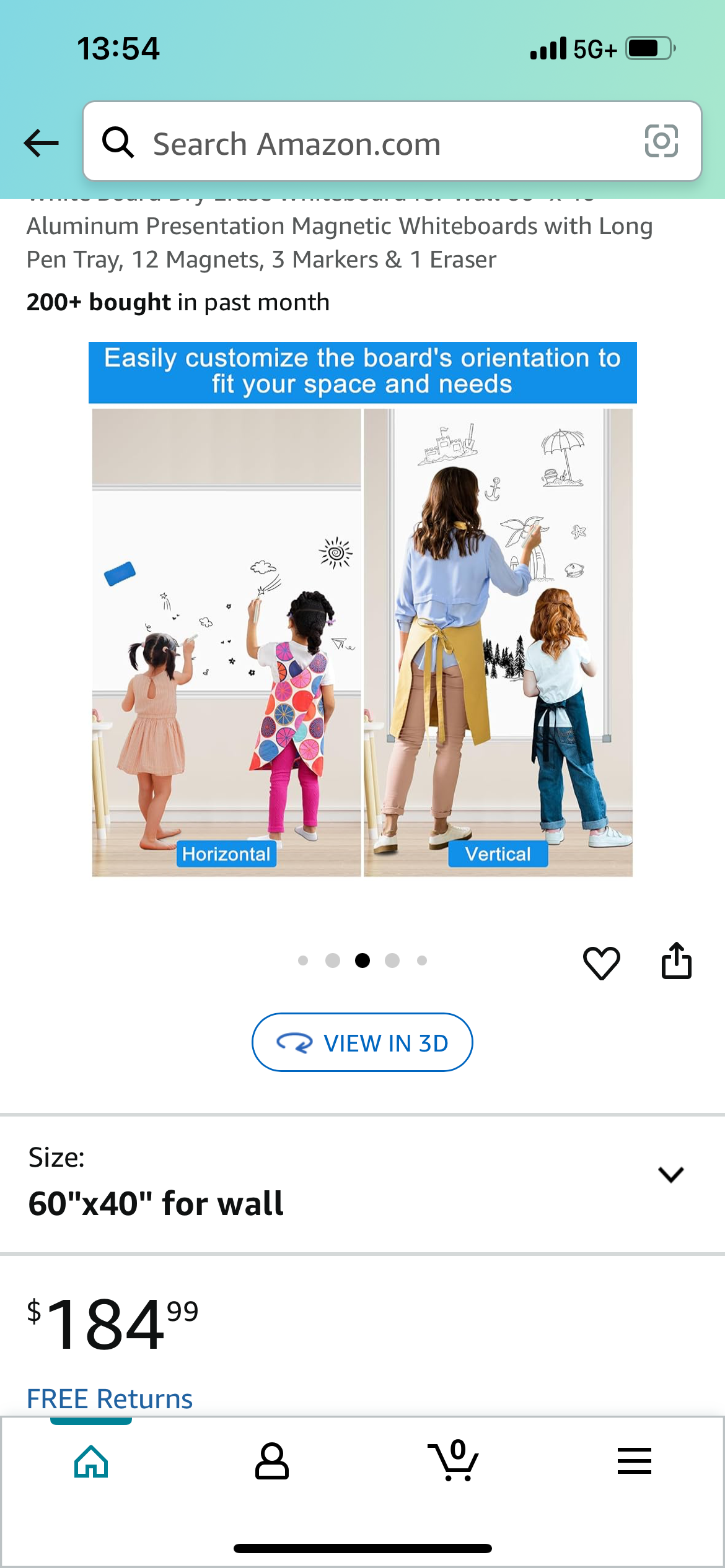The width and height of the screenshot is (725, 1568).
Task: Tap the Search Amazon.com field
Action: point(372,143)
